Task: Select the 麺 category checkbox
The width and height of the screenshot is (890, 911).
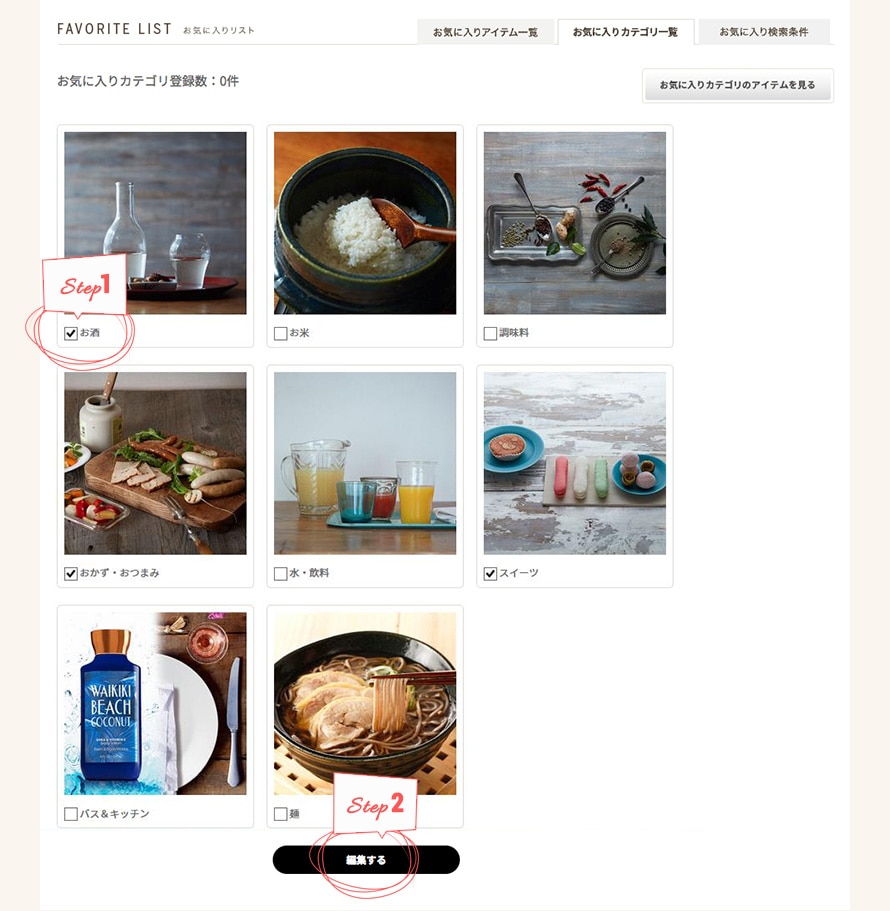Action: (x=281, y=814)
